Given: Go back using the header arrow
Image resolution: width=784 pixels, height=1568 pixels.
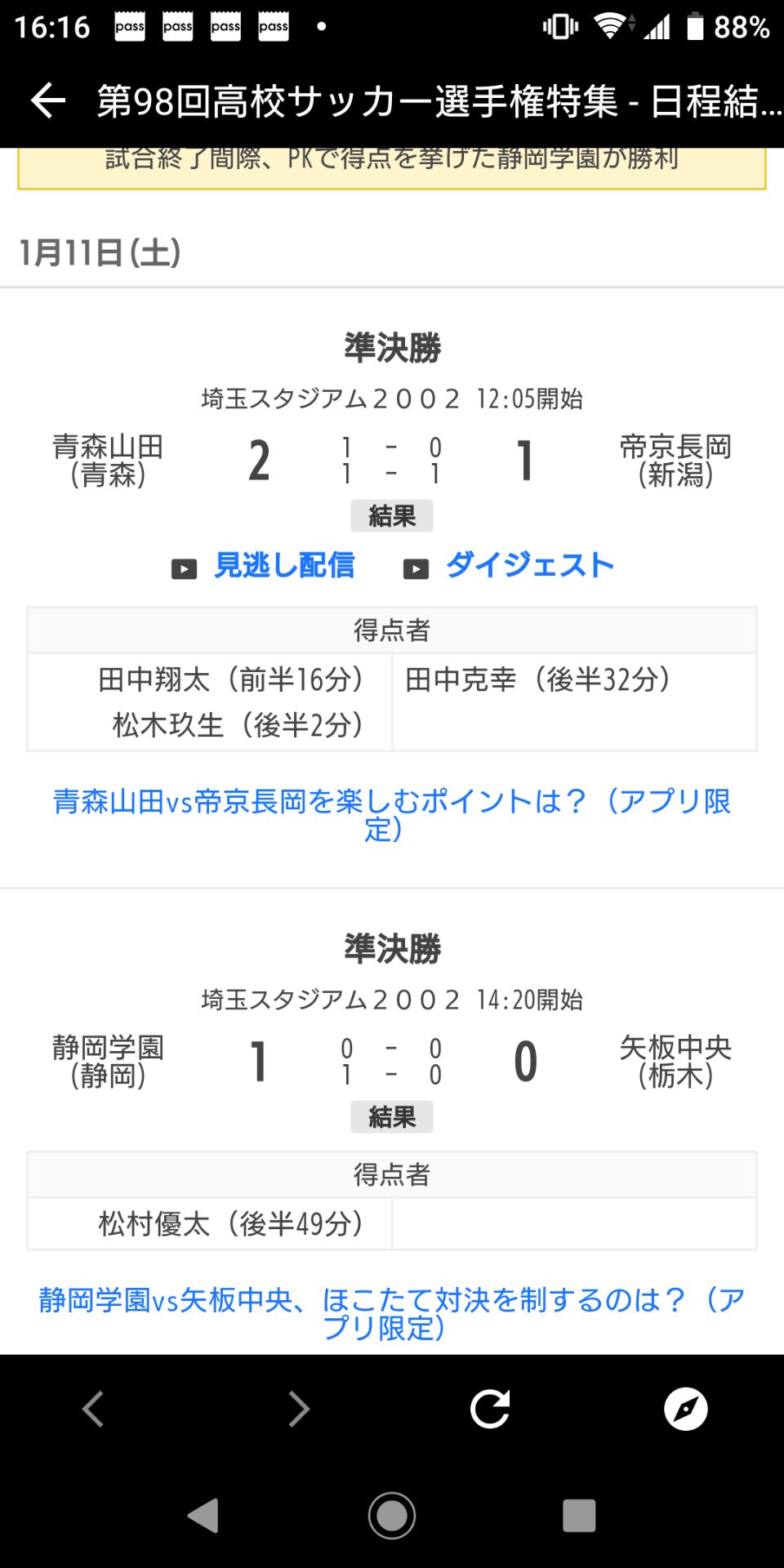Looking at the screenshot, I should (47, 101).
